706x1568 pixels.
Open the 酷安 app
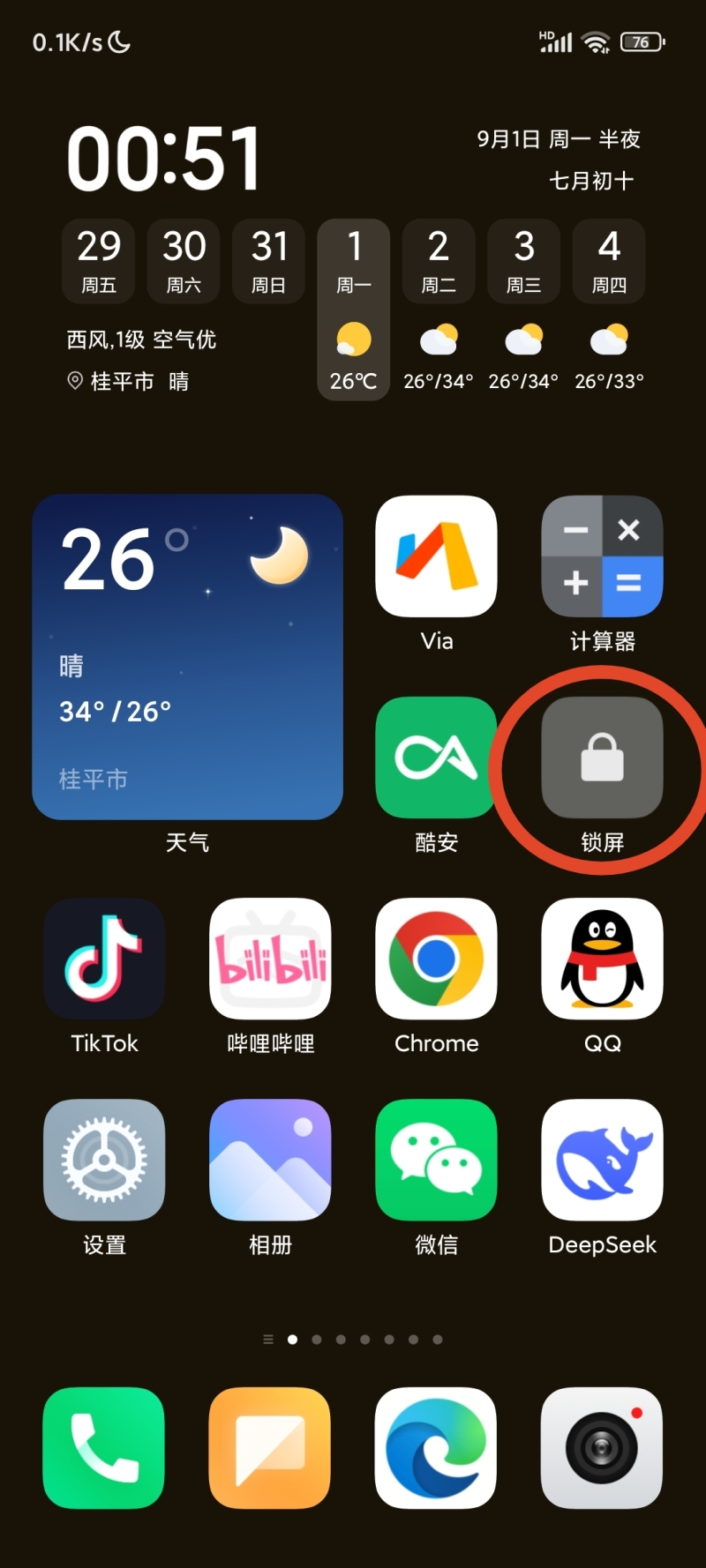pos(436,758)
